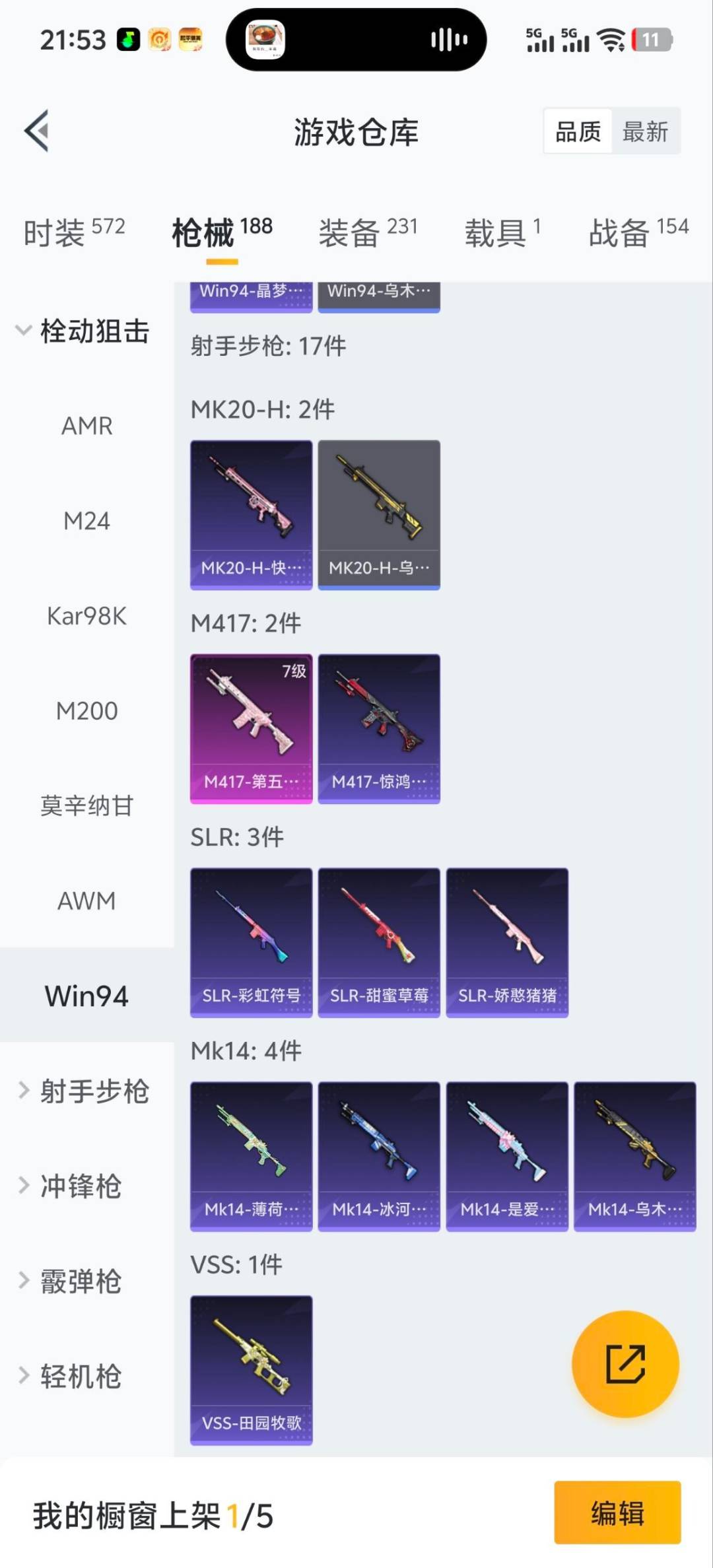
Task: Expand the 冲锋枪 category
Action: pyautogui.click(x=79, y=1186)
